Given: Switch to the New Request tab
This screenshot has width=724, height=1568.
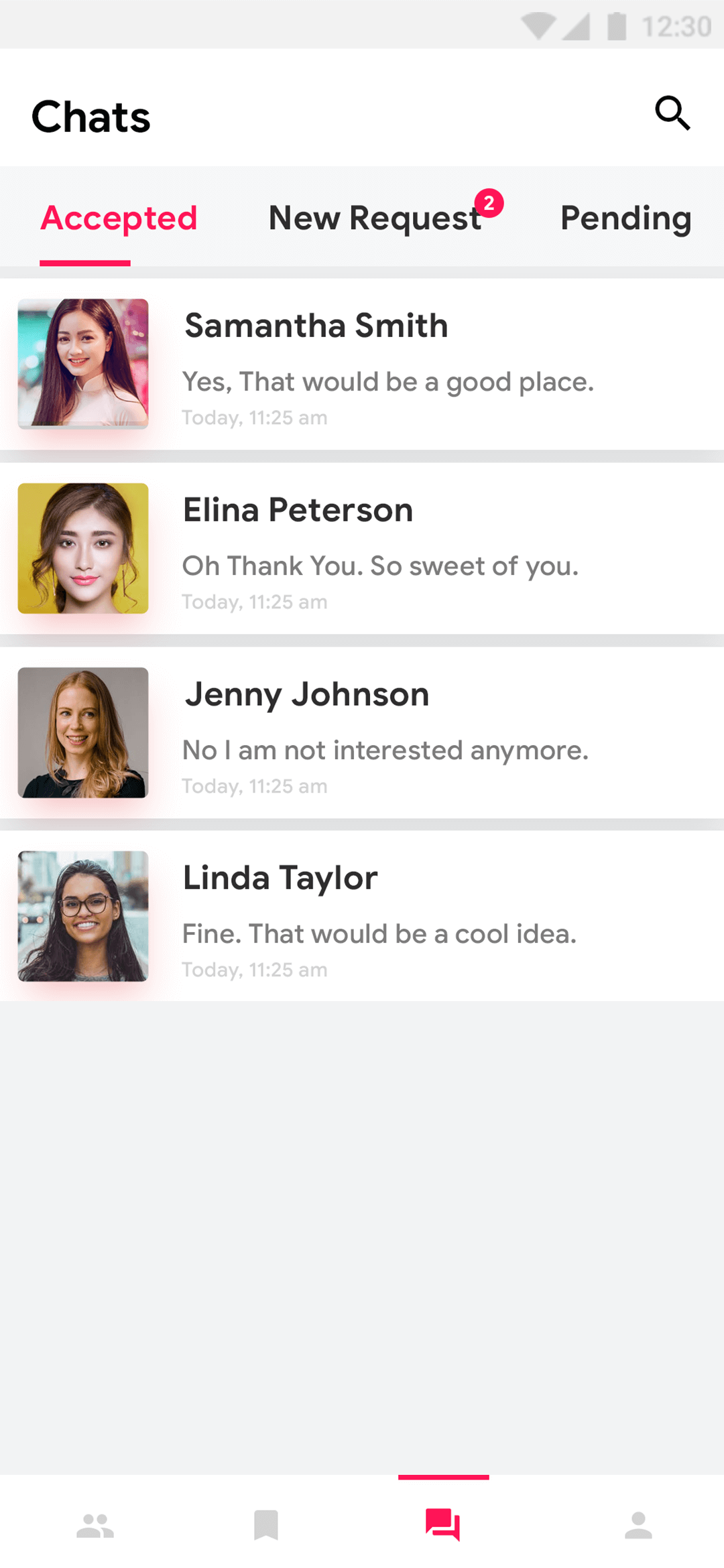Looking at the screenshot, I should (373, 218).
